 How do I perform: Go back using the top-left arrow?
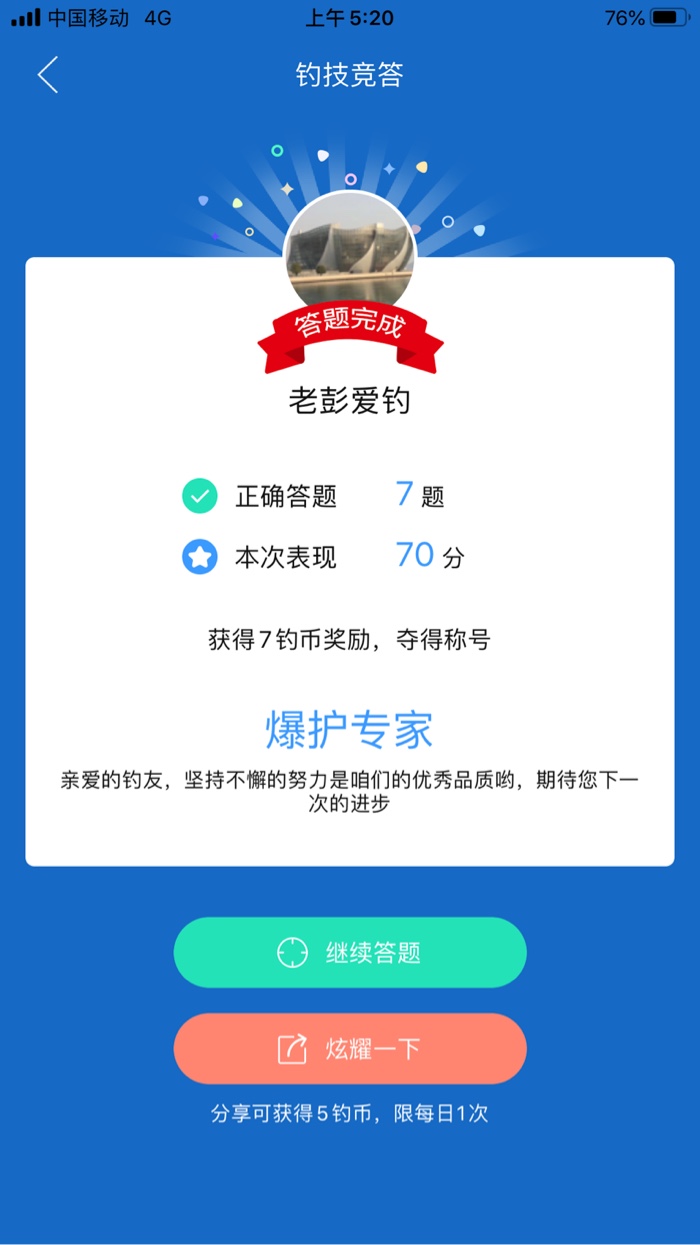point(48,75)
